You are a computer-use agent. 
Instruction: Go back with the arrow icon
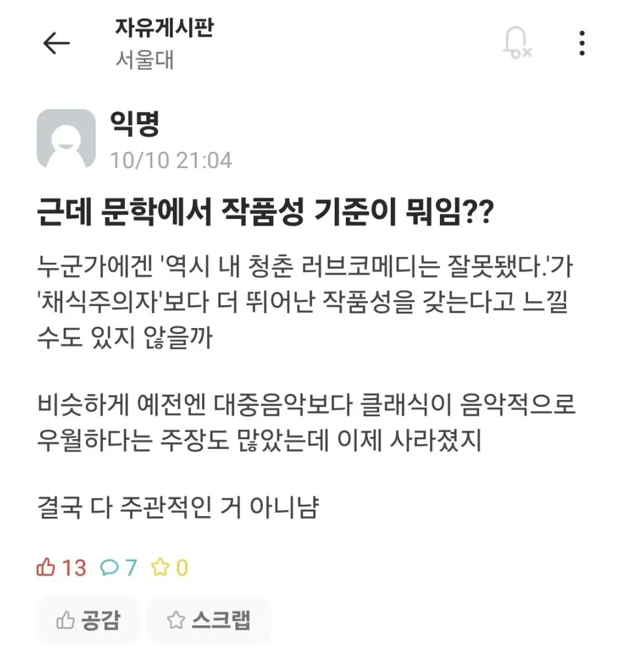click(x=56, y=43)
